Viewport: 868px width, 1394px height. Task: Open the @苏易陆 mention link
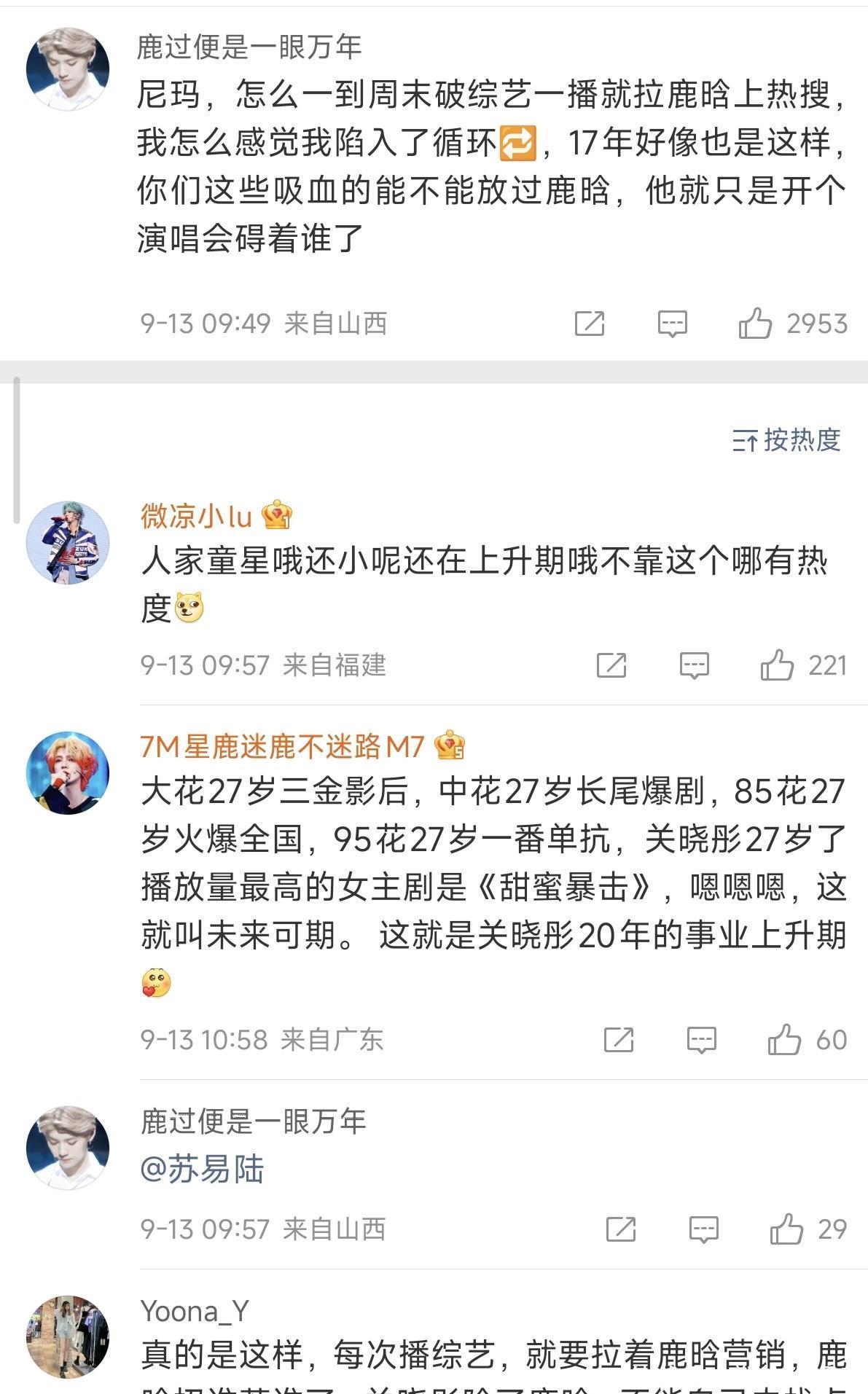click(202, 1169)
